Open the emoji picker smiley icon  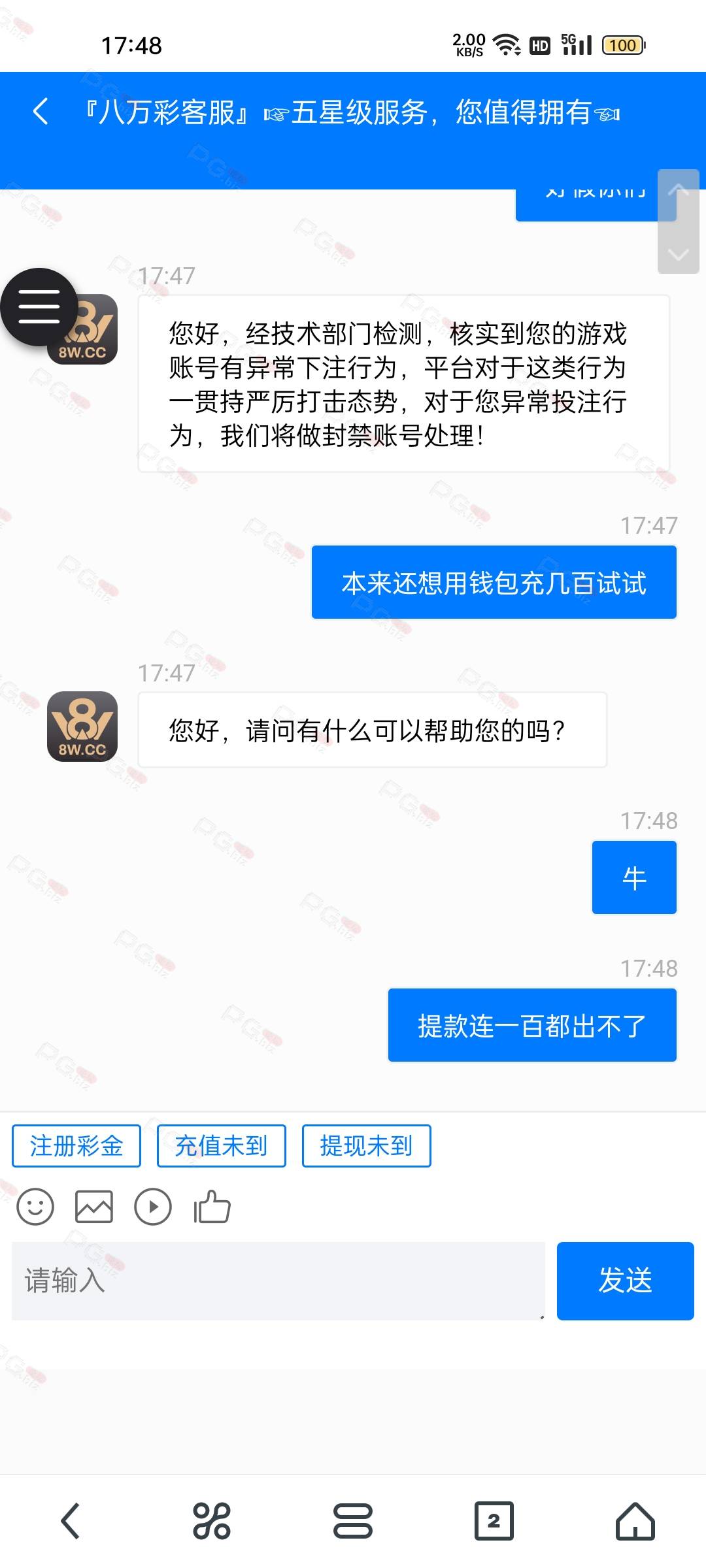(35, 1206)
